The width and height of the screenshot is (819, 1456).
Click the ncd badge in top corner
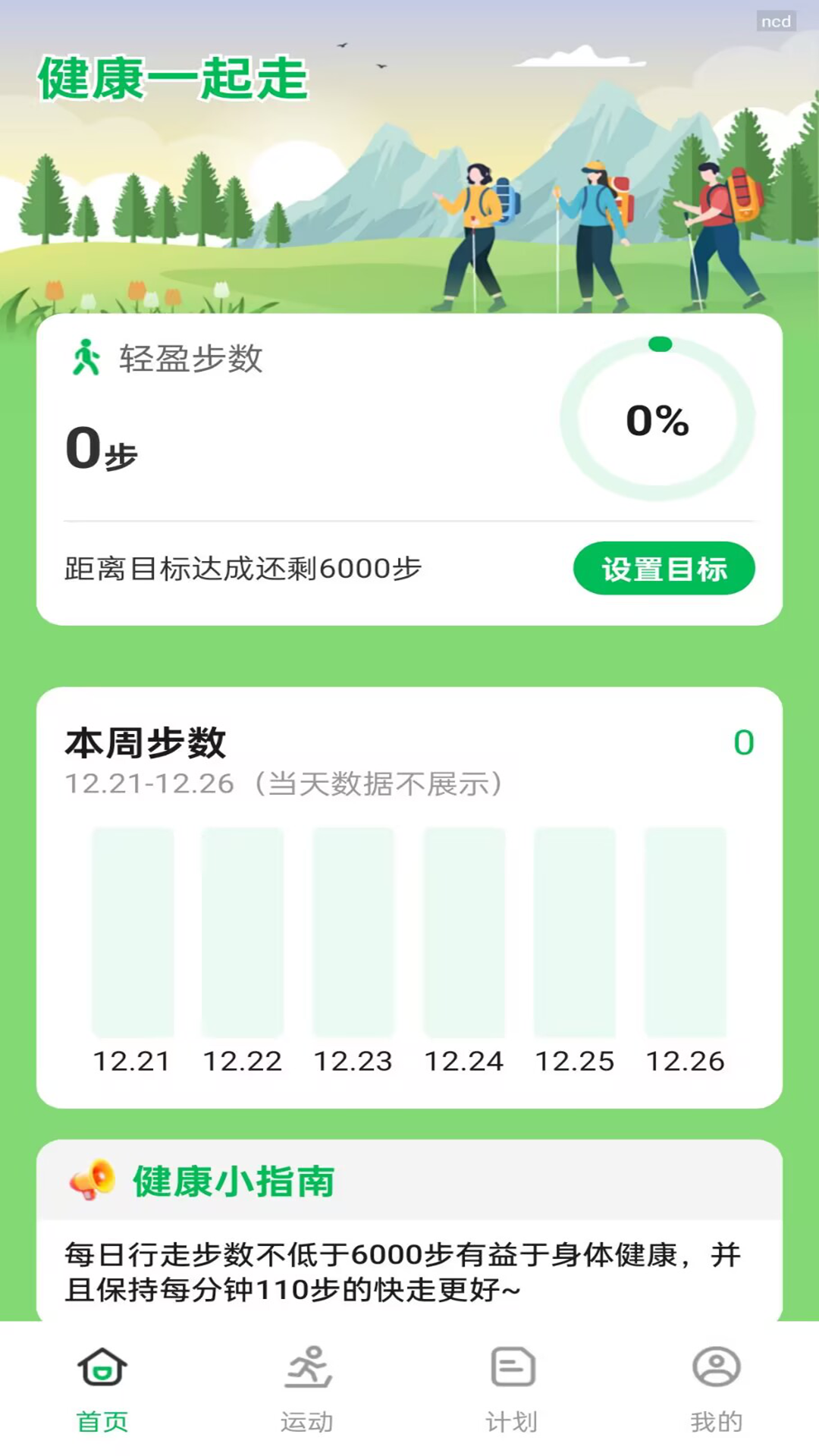pyautogui.click(x=776, y=22)
